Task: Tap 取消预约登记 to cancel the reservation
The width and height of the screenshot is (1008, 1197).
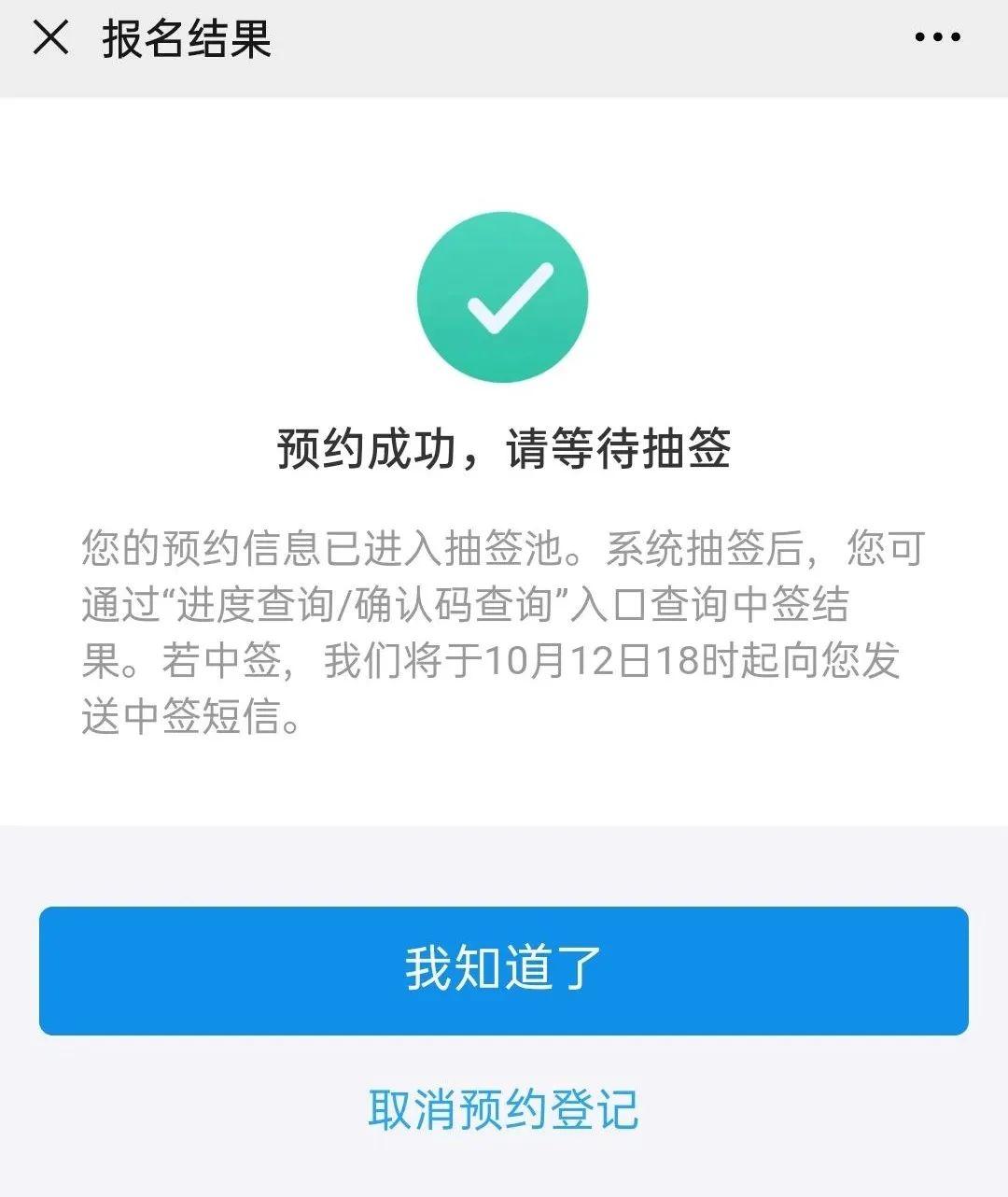Action: (x=504, y=1107)
